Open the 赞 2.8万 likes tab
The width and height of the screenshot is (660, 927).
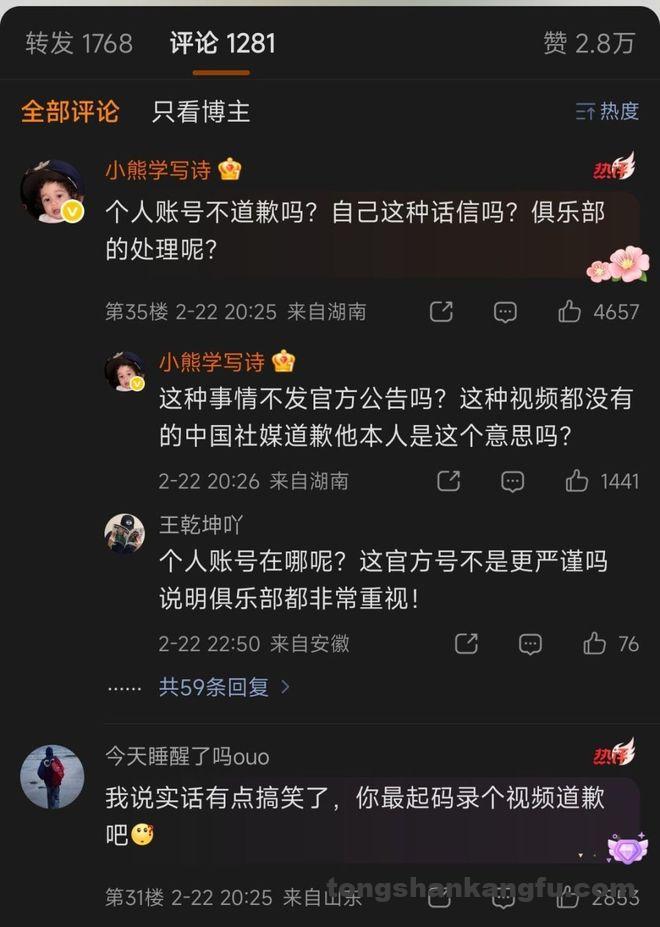point(588,43)
